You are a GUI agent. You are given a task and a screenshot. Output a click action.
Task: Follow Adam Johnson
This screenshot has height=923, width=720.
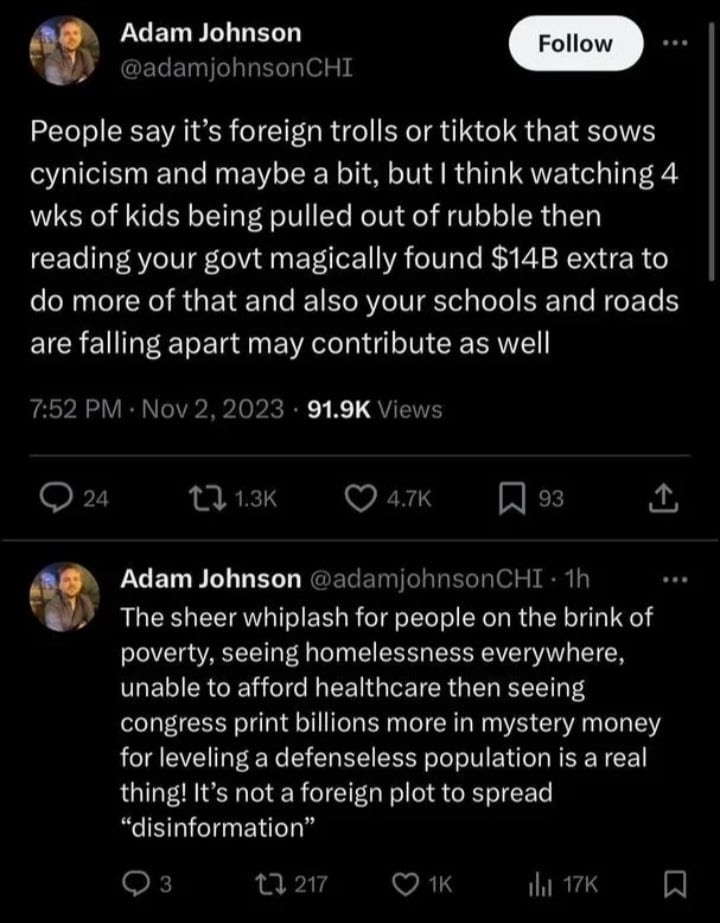click(x=575, y=43)
